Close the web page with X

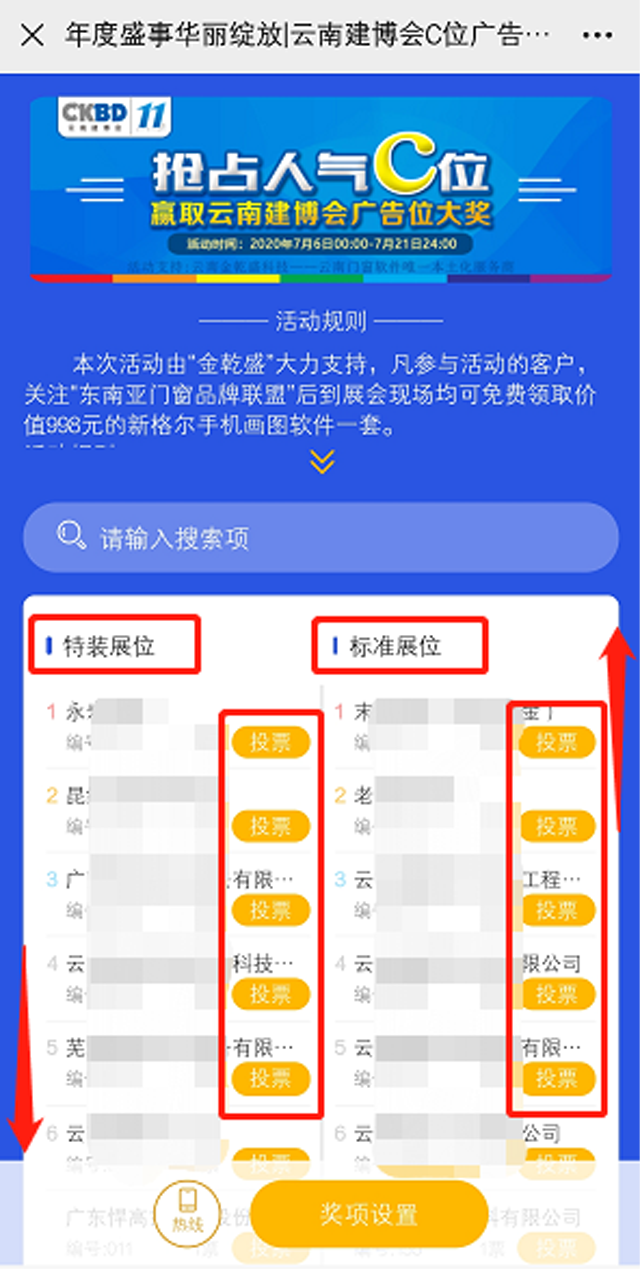(x=32, y=36)
